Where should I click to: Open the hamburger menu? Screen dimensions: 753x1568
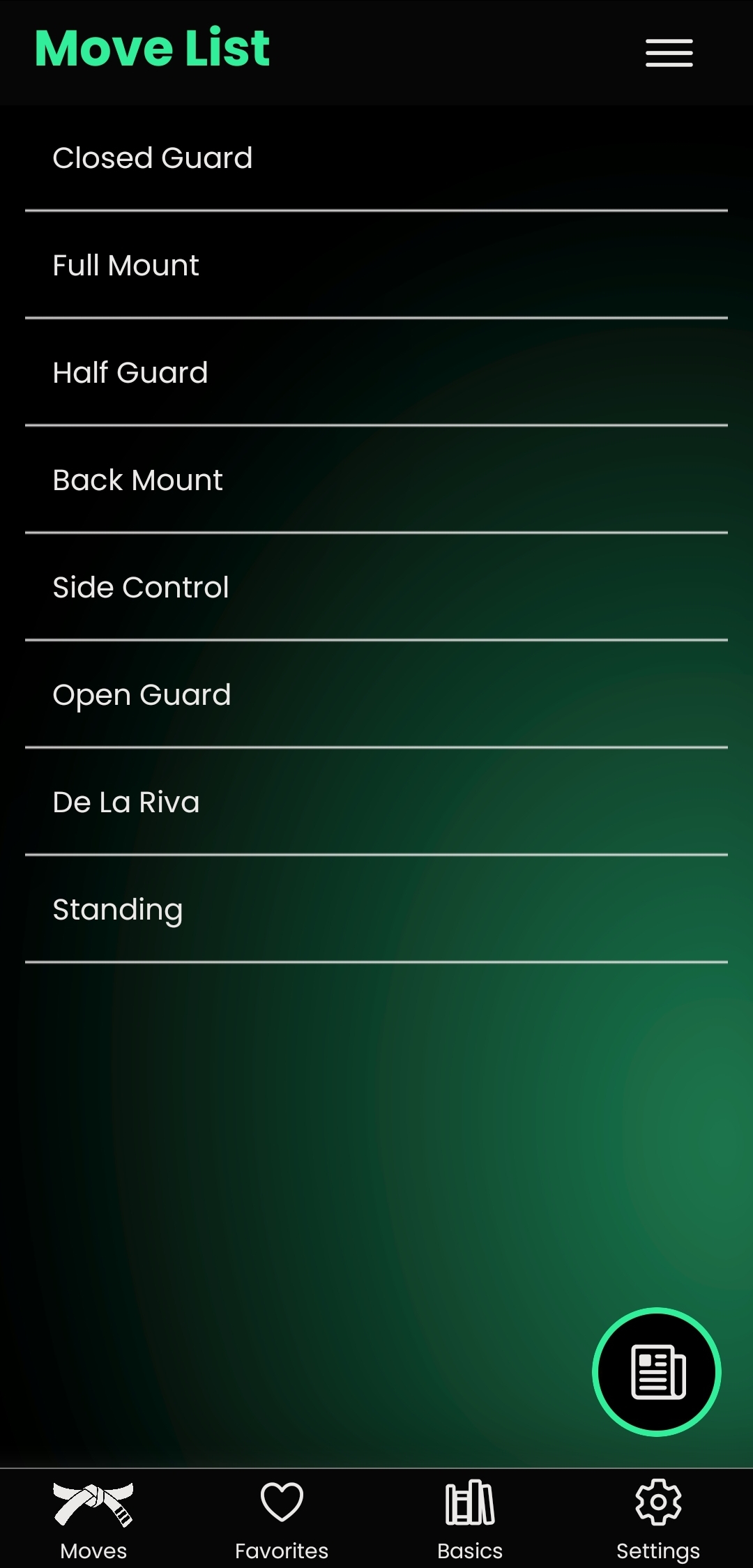pyautogui.click(x=669, y=53)
